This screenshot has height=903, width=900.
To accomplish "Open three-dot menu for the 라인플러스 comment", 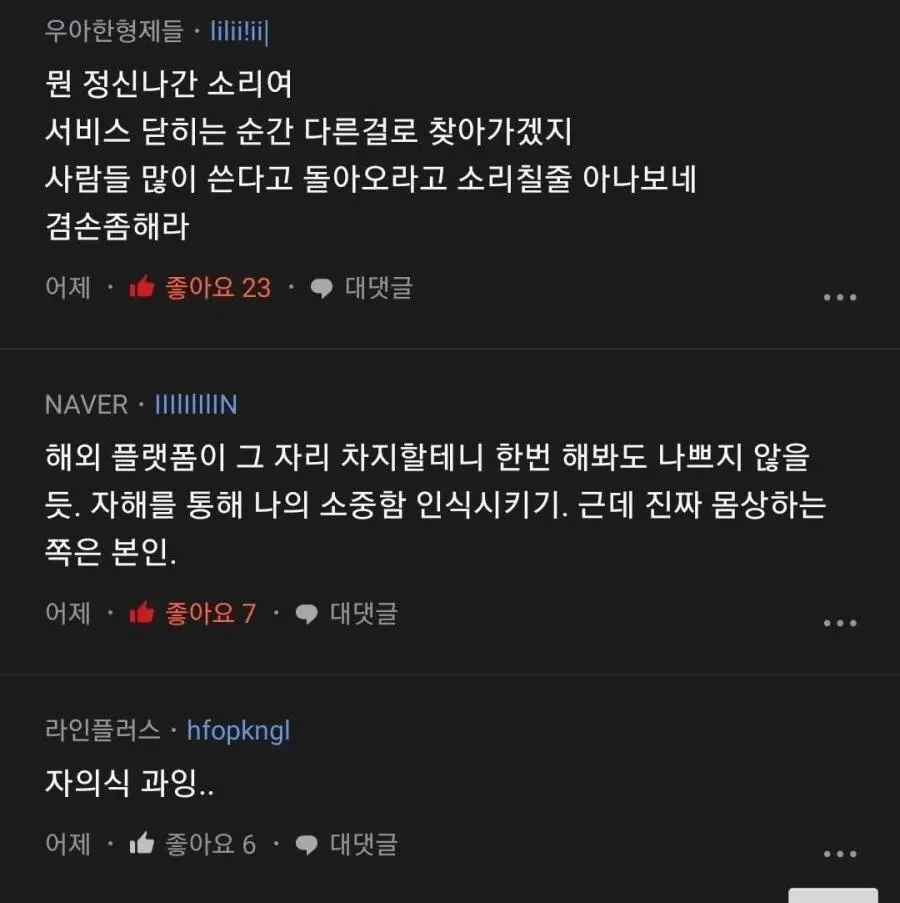I will coord(839,854).
